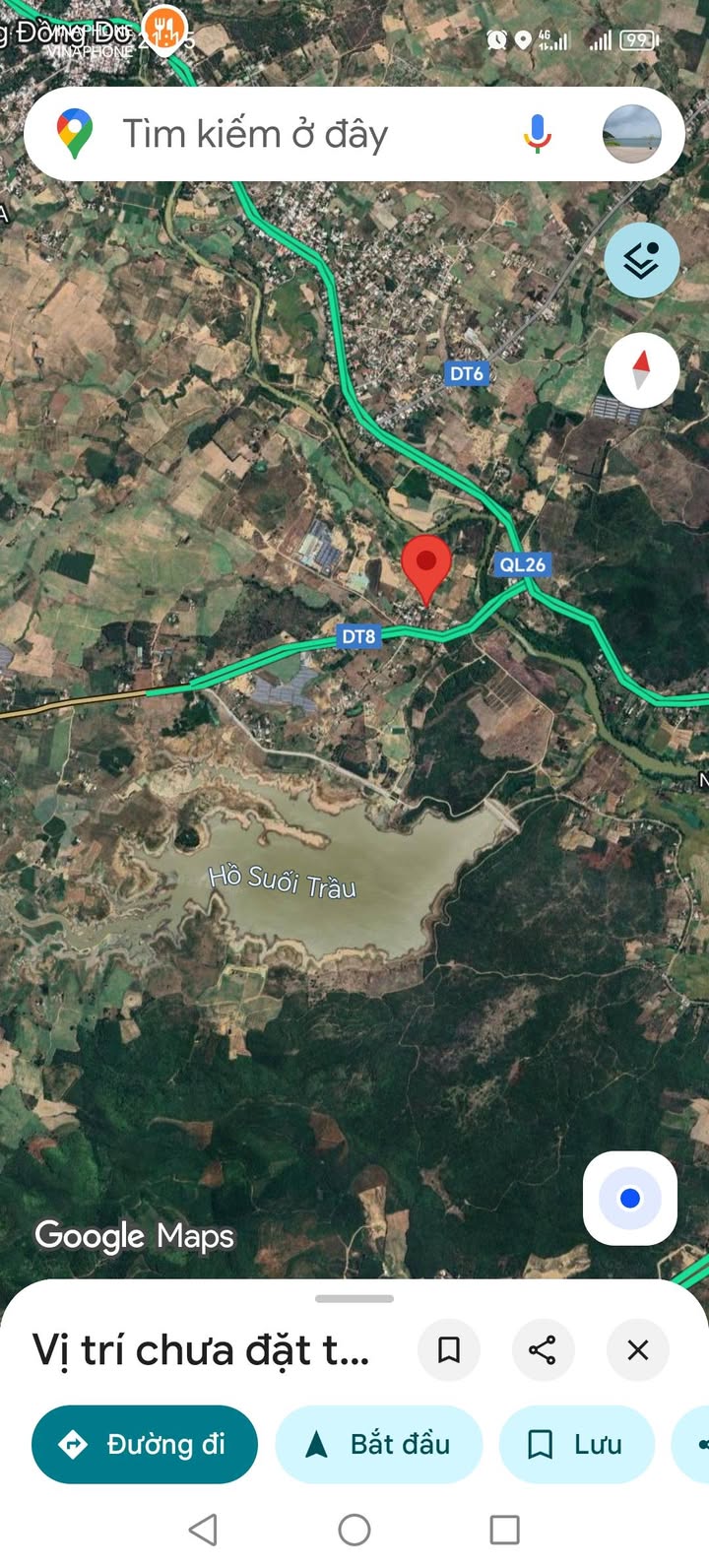The image size is (709, 1568).
Task: Open the account profile picture
Action: (631, 134)
